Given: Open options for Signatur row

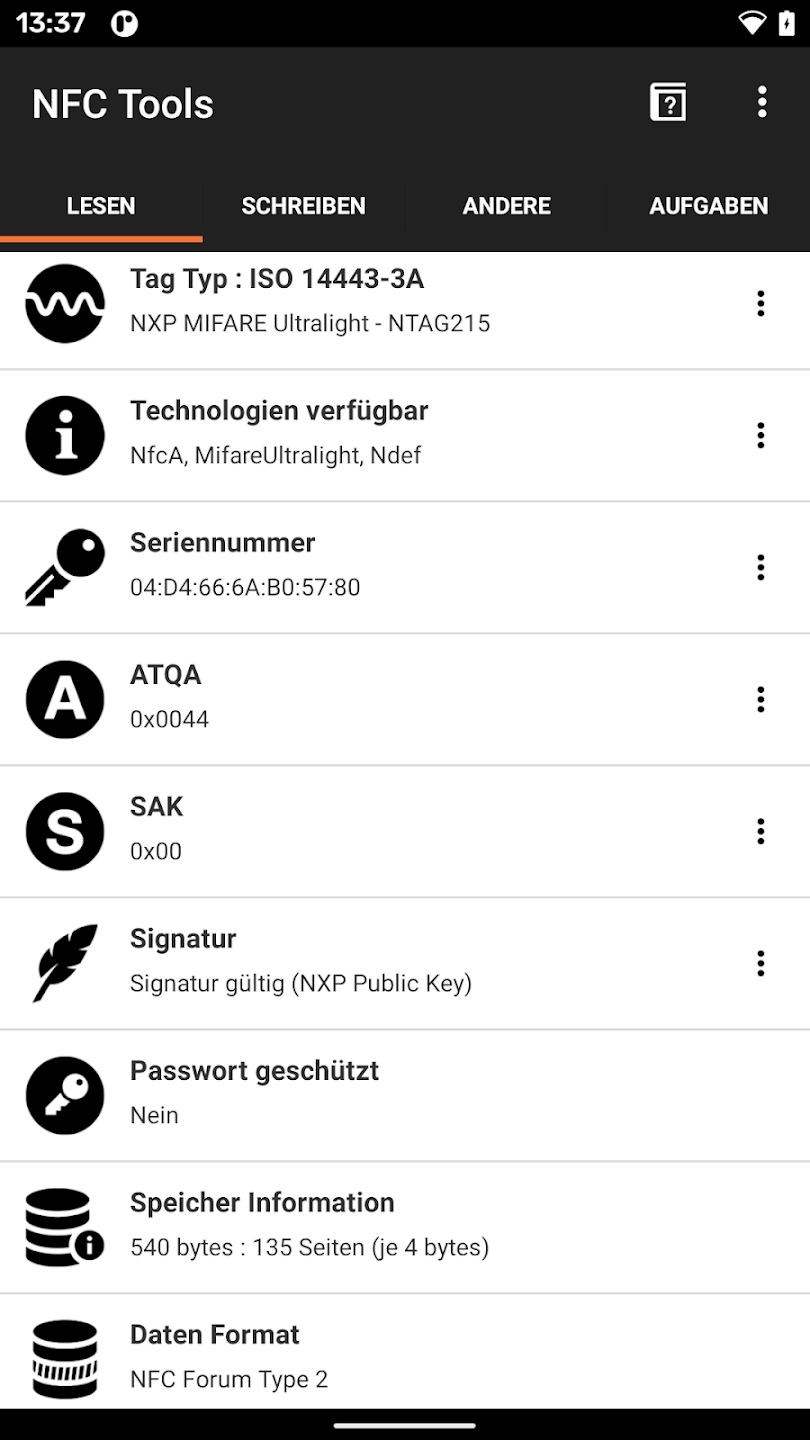Looking at the screenshot, I should point(761,963).
